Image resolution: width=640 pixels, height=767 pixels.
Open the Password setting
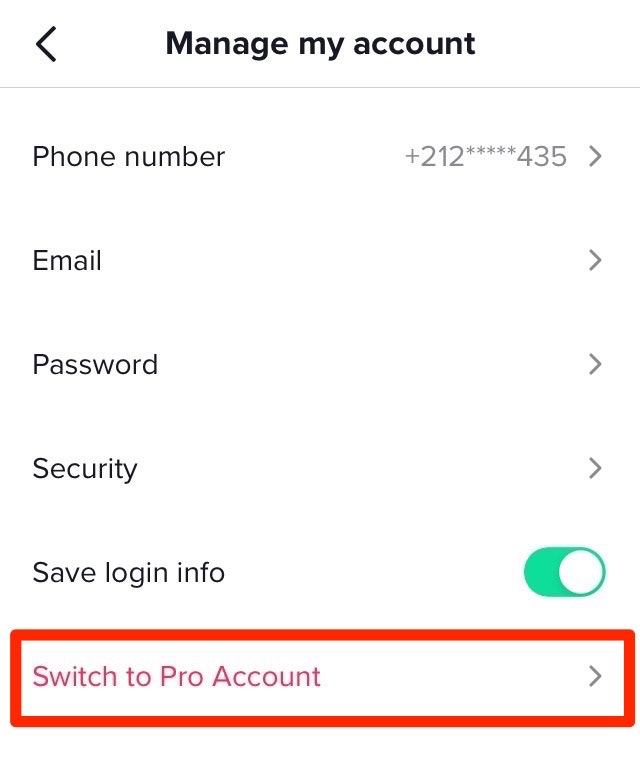click(x=320, y=365)
